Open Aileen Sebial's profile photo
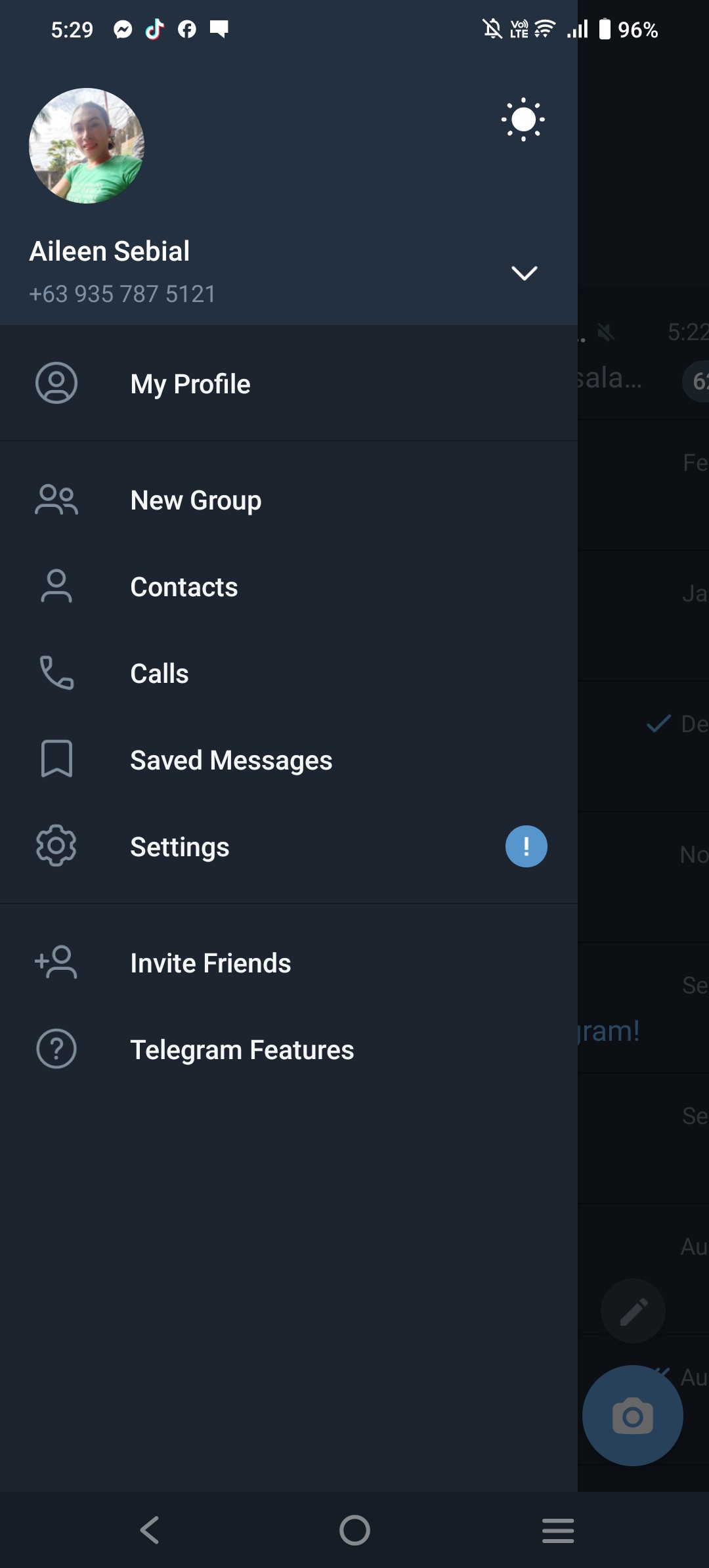709x1568 pixels. pos(87,146)
